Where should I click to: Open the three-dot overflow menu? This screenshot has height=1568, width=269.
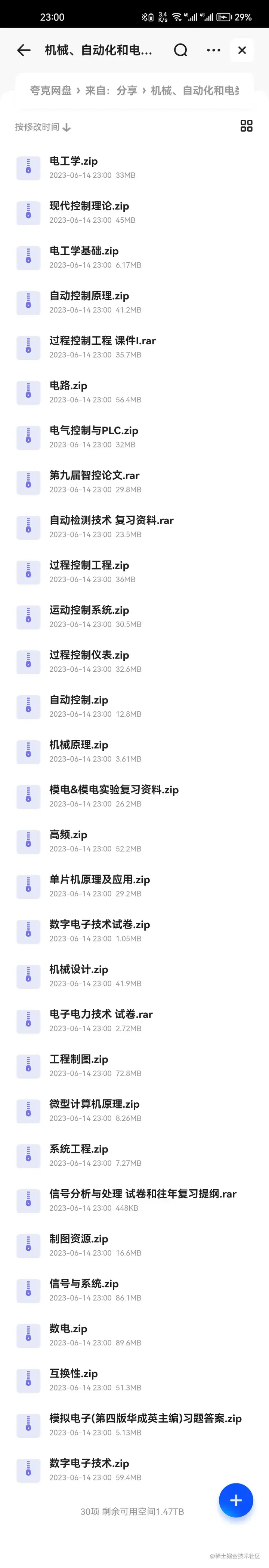pos(214,51)
